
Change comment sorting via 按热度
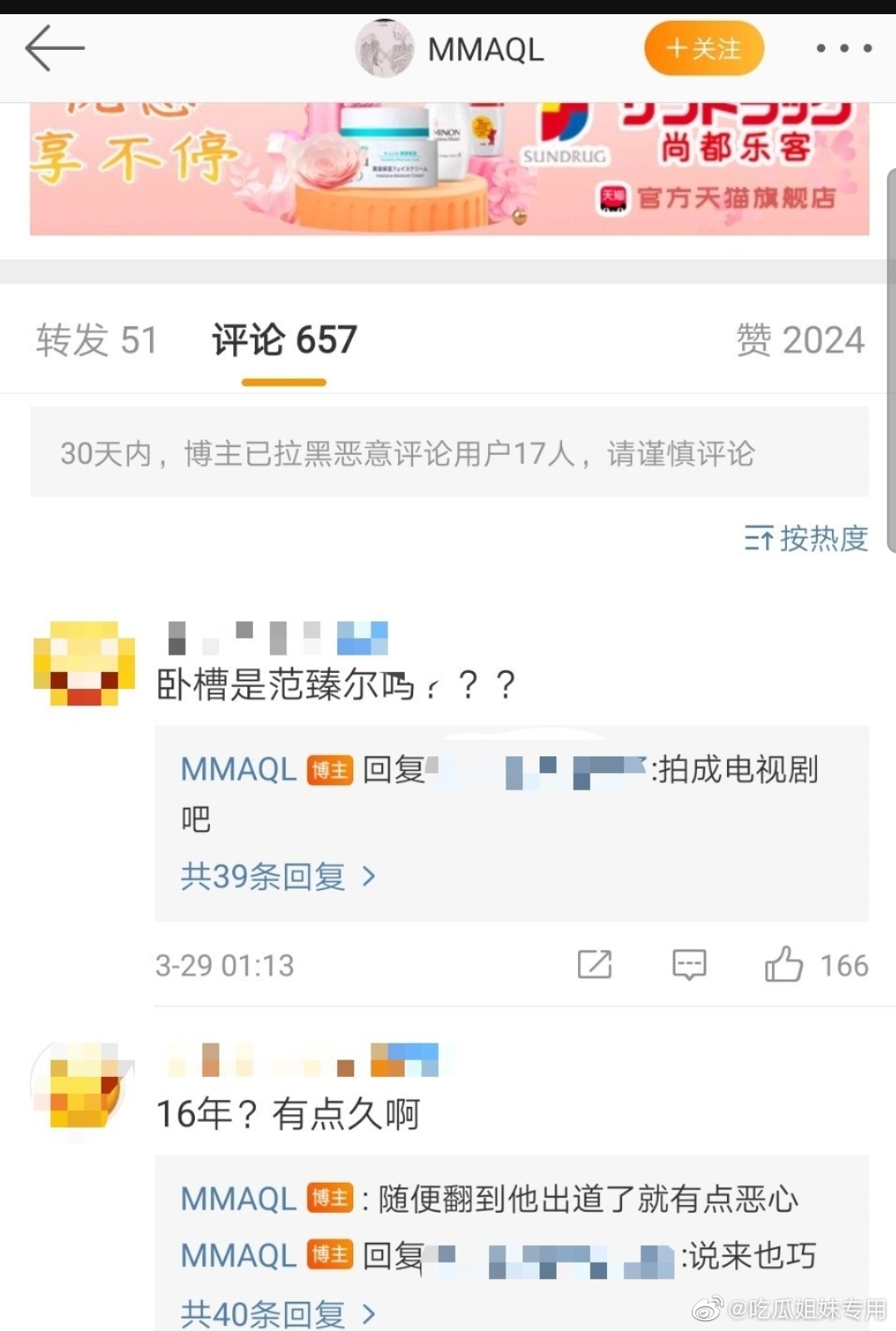click(805, 539)
